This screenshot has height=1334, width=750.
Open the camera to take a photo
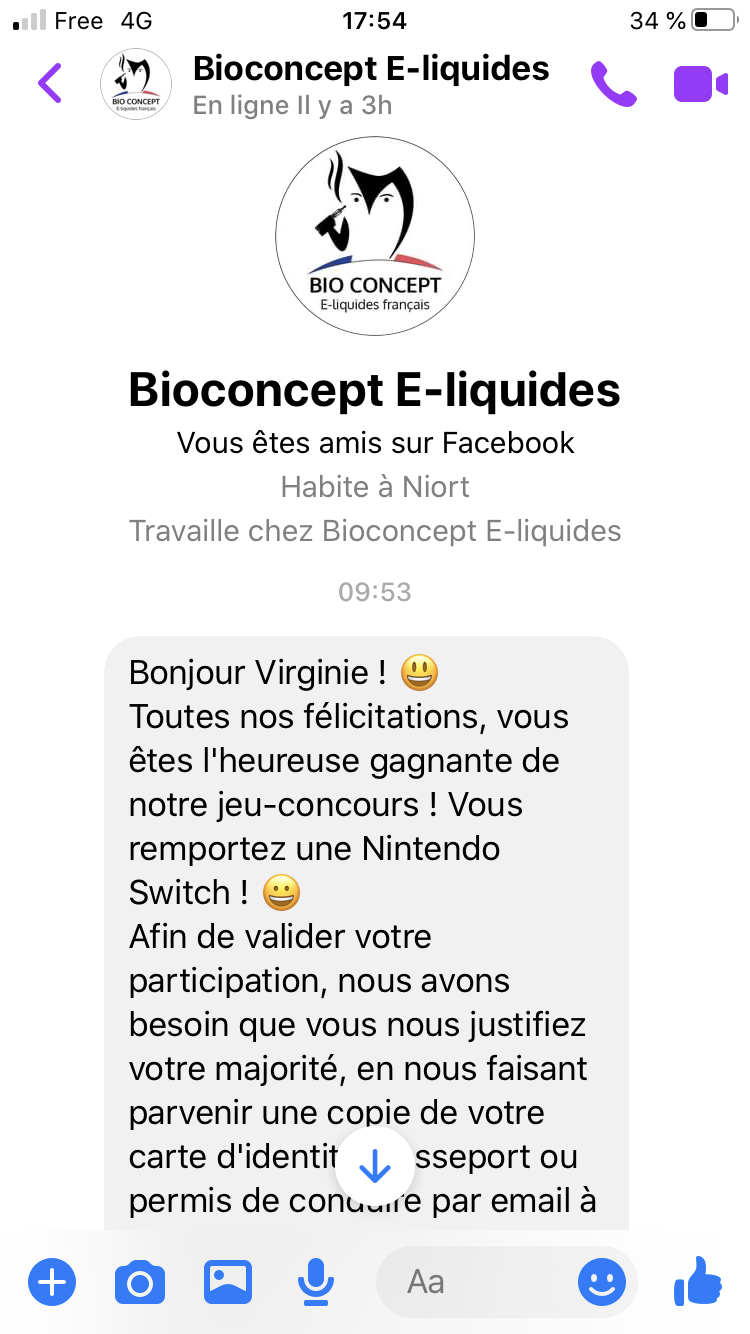coord(140,1281)
